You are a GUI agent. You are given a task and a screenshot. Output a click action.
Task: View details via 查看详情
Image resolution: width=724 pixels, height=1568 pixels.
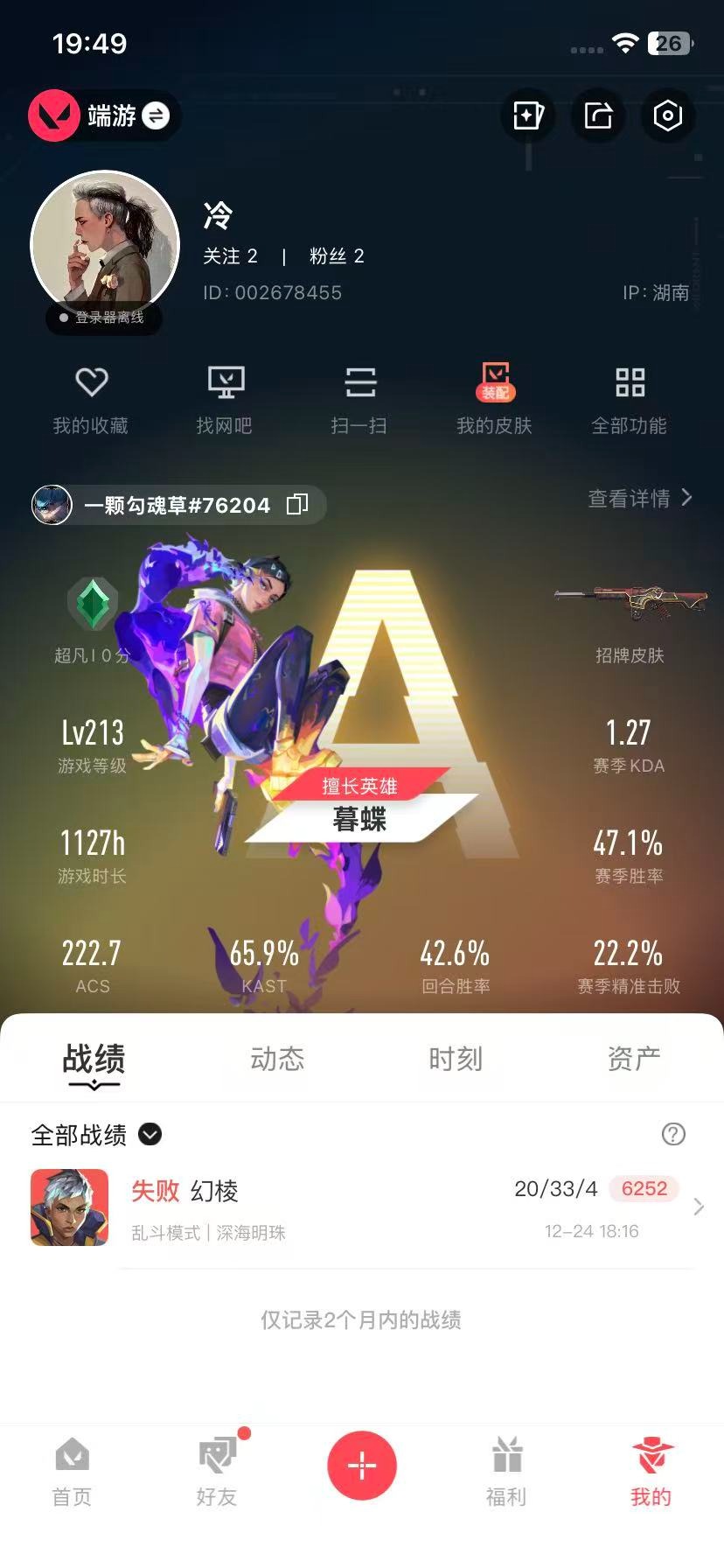point(640,498)
